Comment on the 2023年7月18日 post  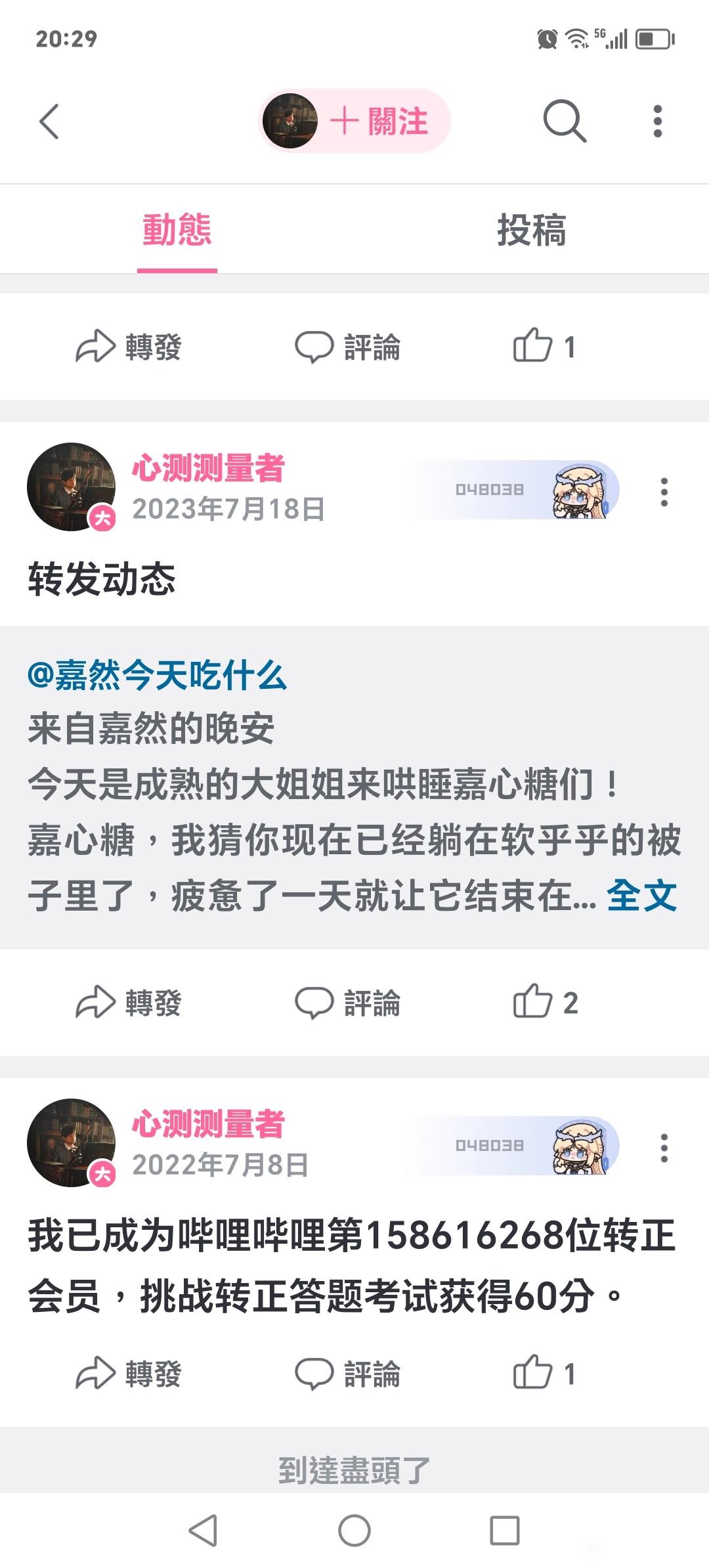coord(348,1003)
